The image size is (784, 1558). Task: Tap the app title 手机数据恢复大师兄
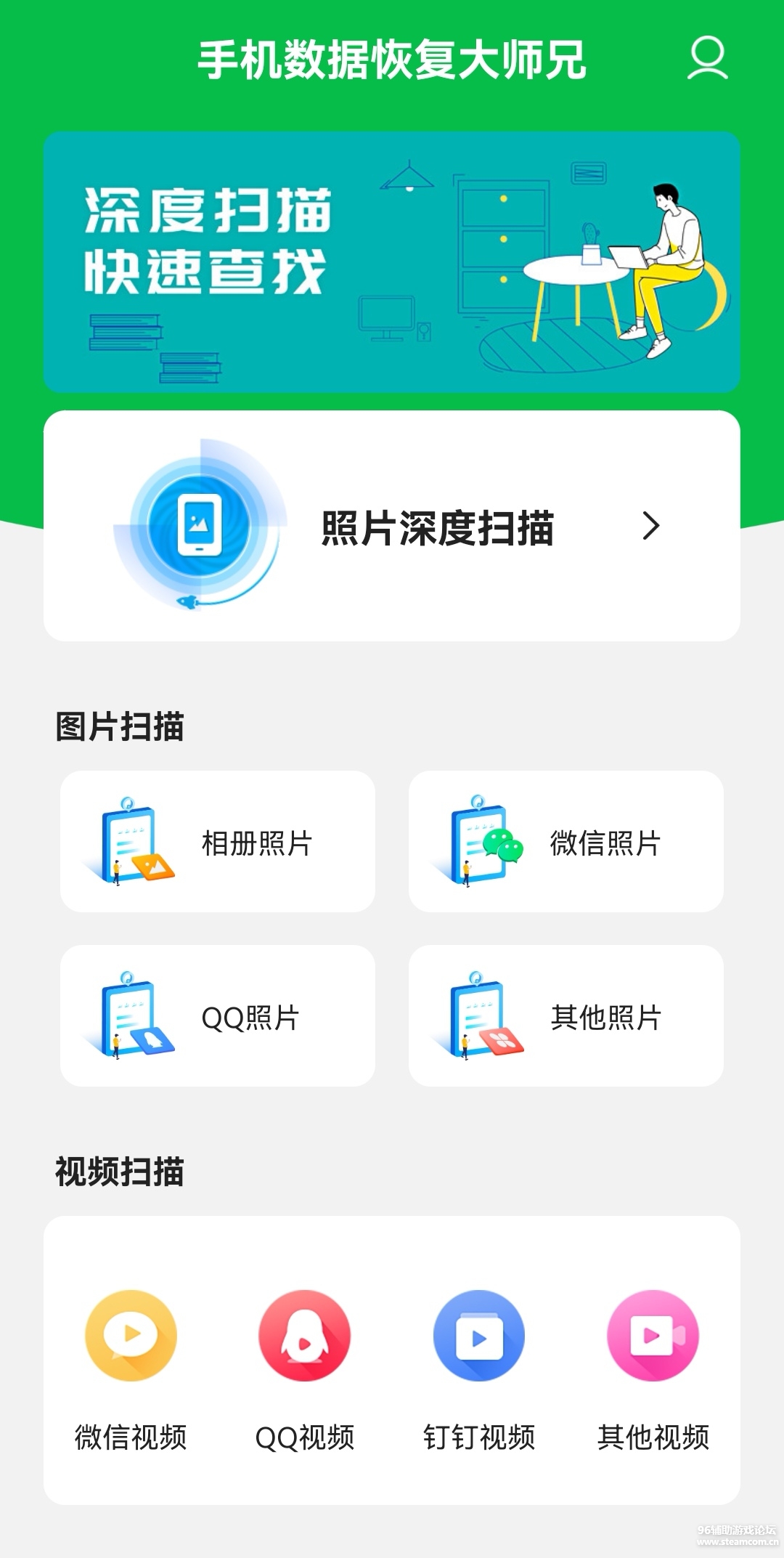coord(392,60)
